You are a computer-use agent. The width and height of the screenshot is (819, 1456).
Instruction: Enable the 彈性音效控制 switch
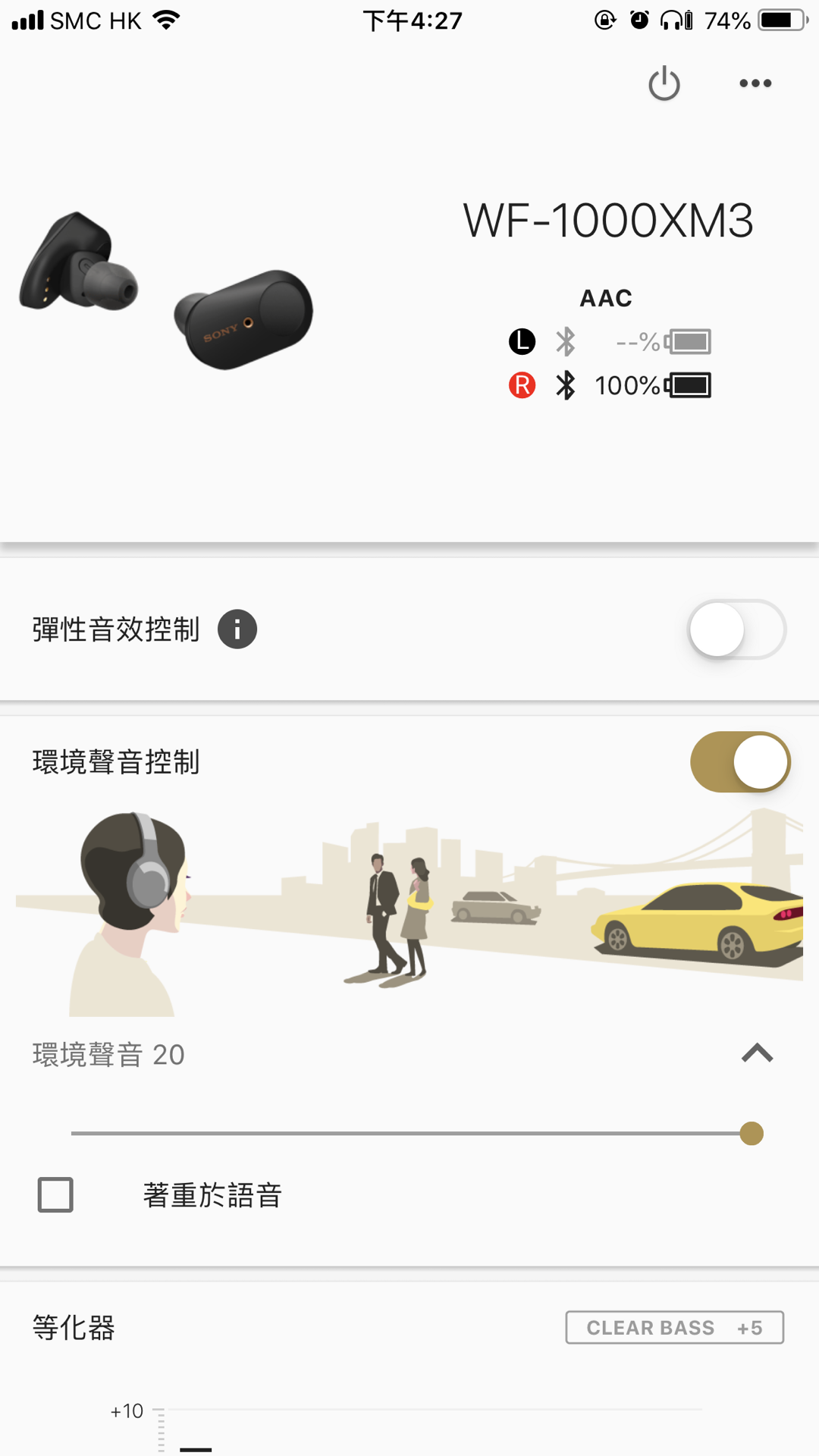pos(736,629)
